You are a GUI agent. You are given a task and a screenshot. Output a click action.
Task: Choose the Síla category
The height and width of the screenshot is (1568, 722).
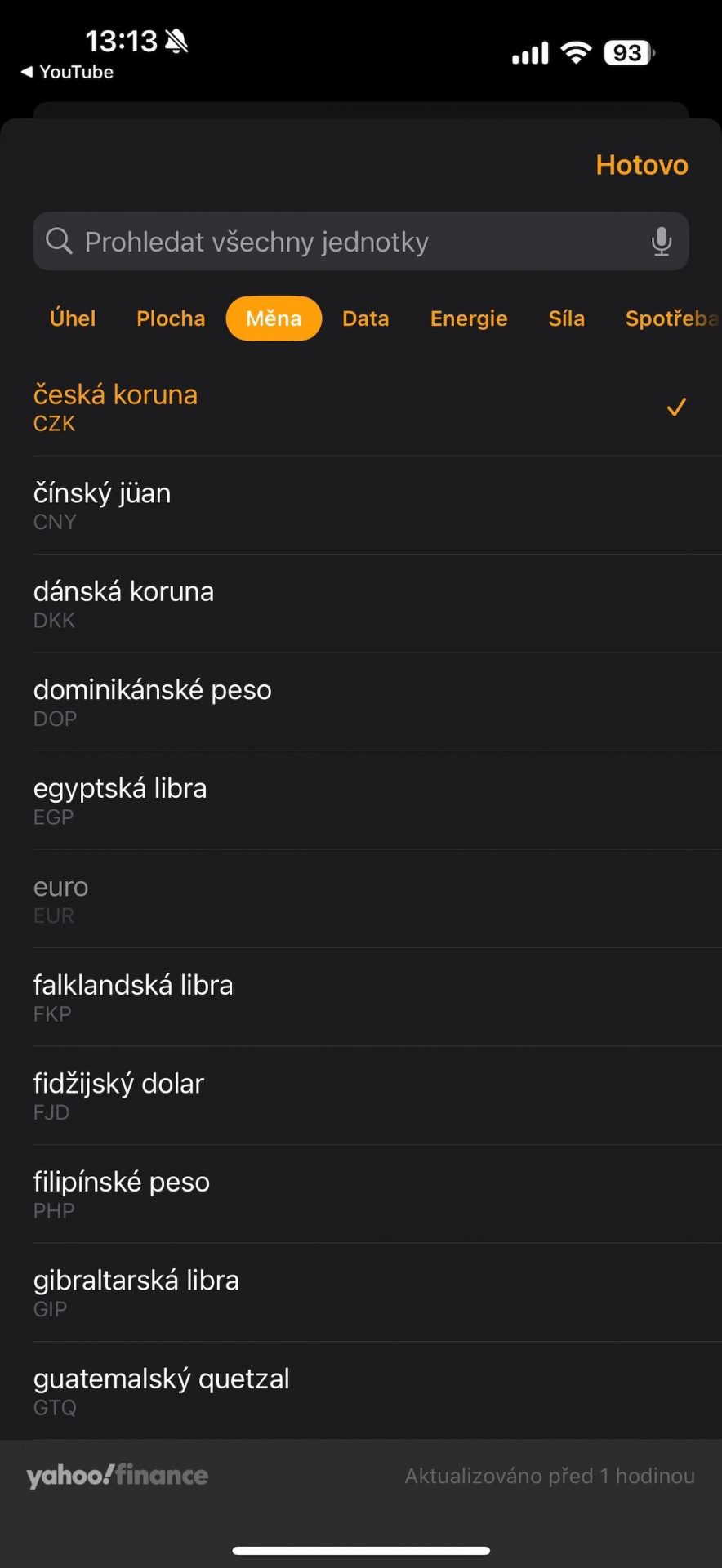click(566, 318)
